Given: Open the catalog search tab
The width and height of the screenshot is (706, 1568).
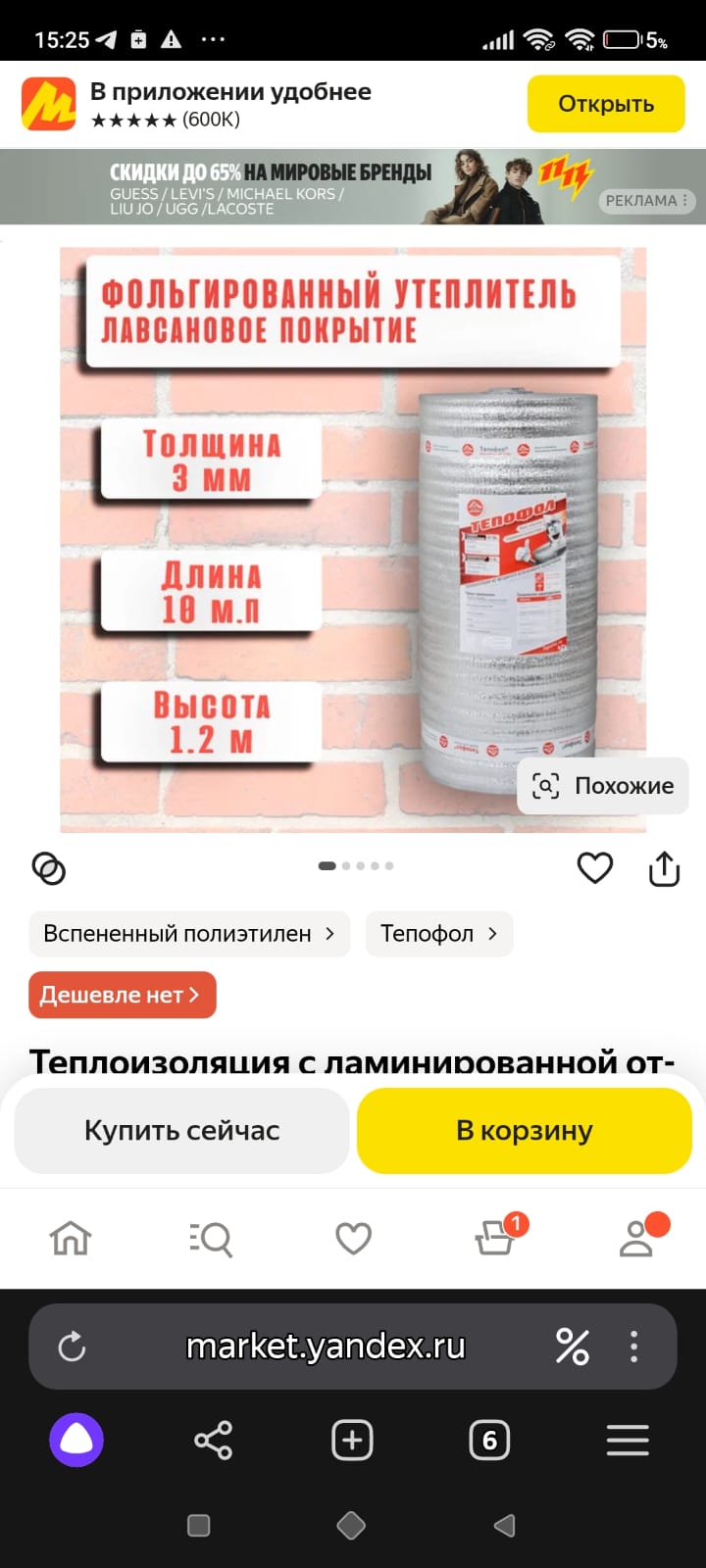Looking at the screenshot, I should pos(211,1239).
